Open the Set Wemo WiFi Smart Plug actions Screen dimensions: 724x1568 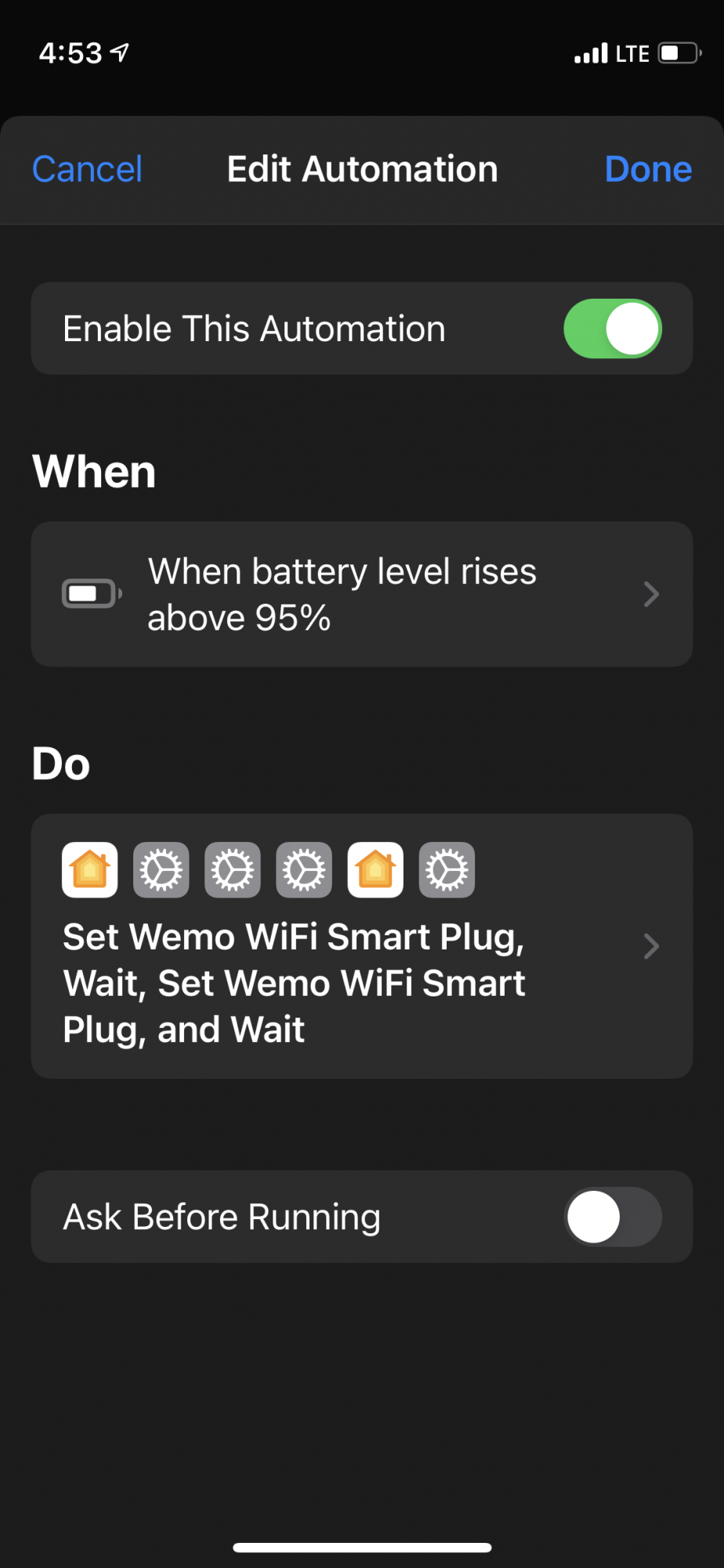point(362,946)
